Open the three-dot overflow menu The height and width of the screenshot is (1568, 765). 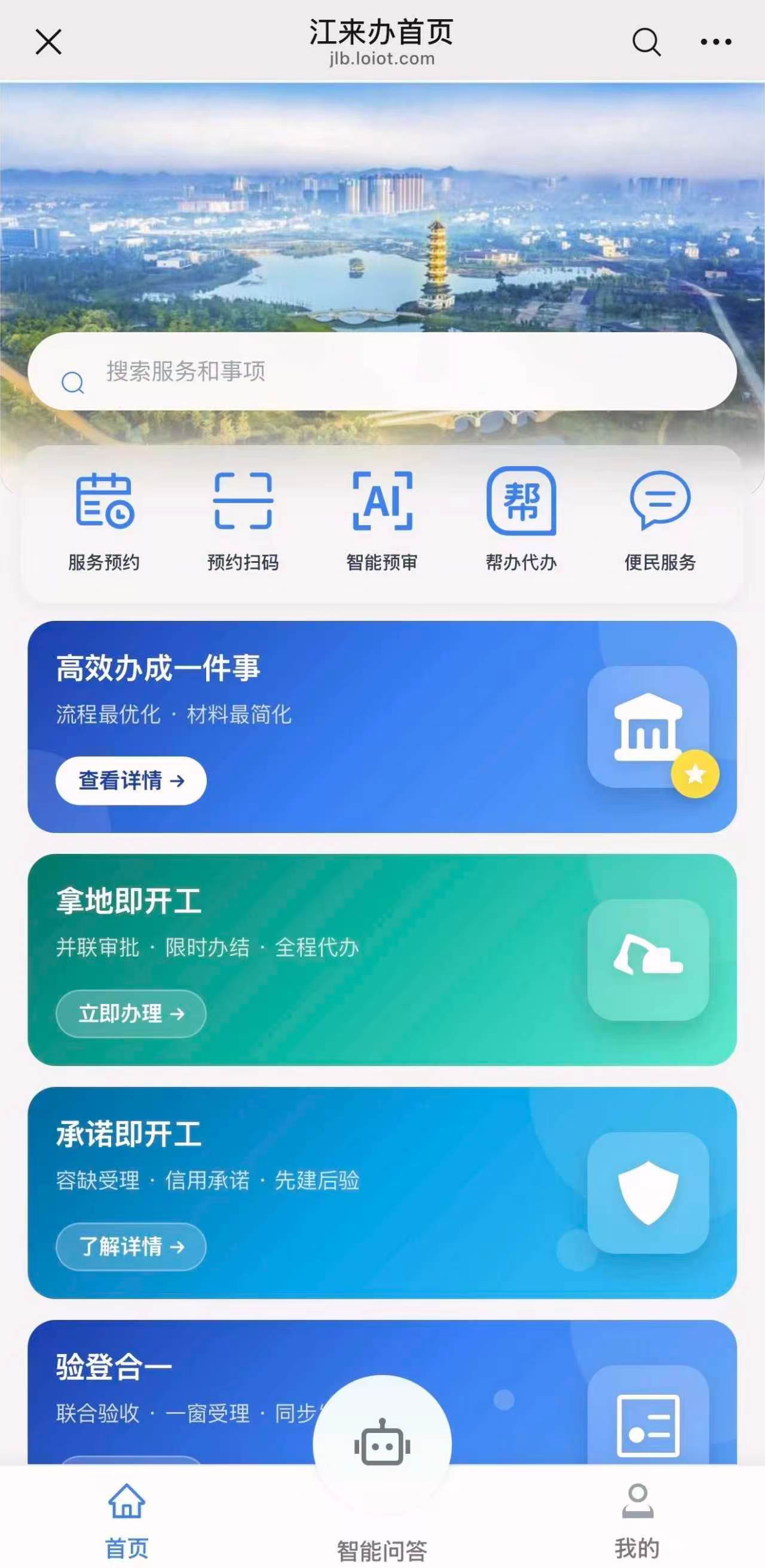715,42
